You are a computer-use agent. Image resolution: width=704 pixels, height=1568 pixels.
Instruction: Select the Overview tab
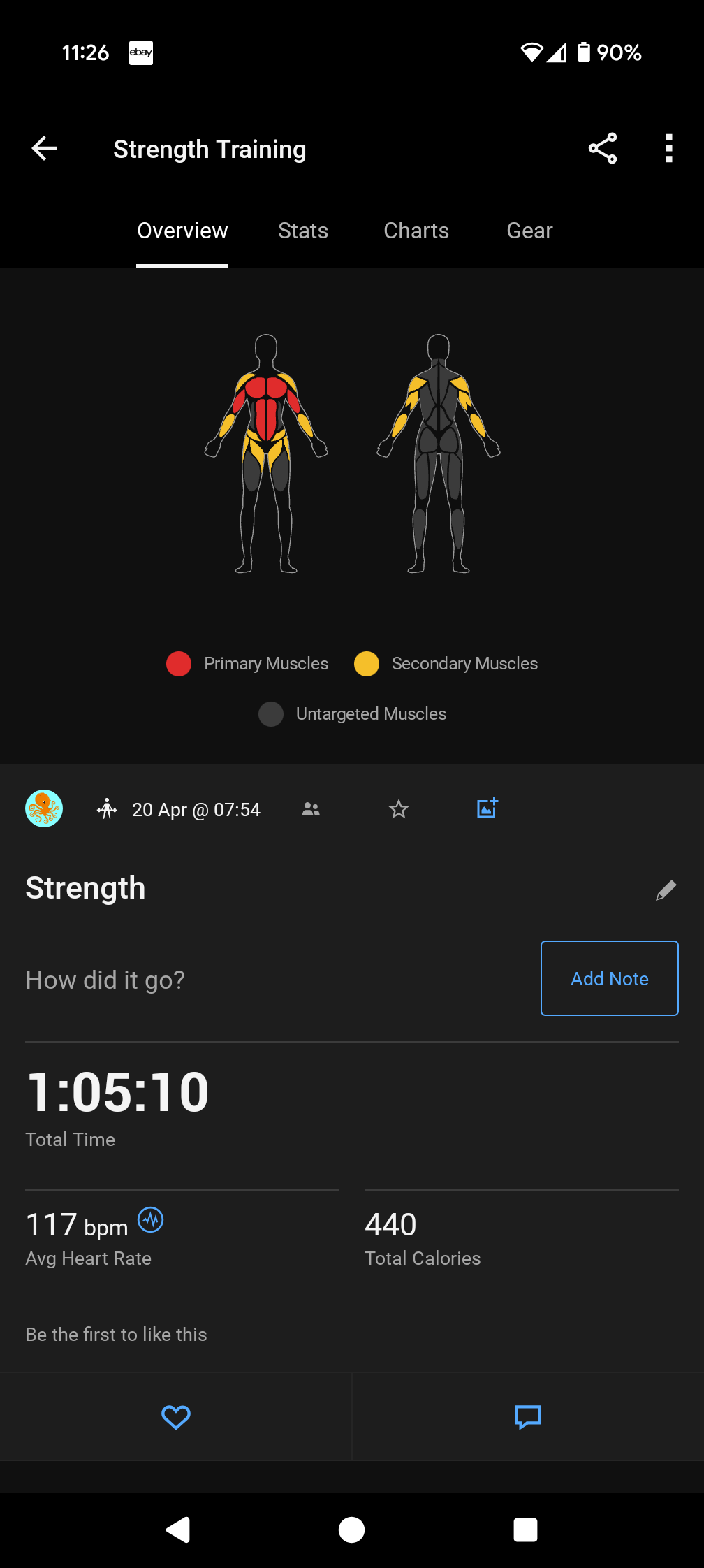click(x=182, y=231)
